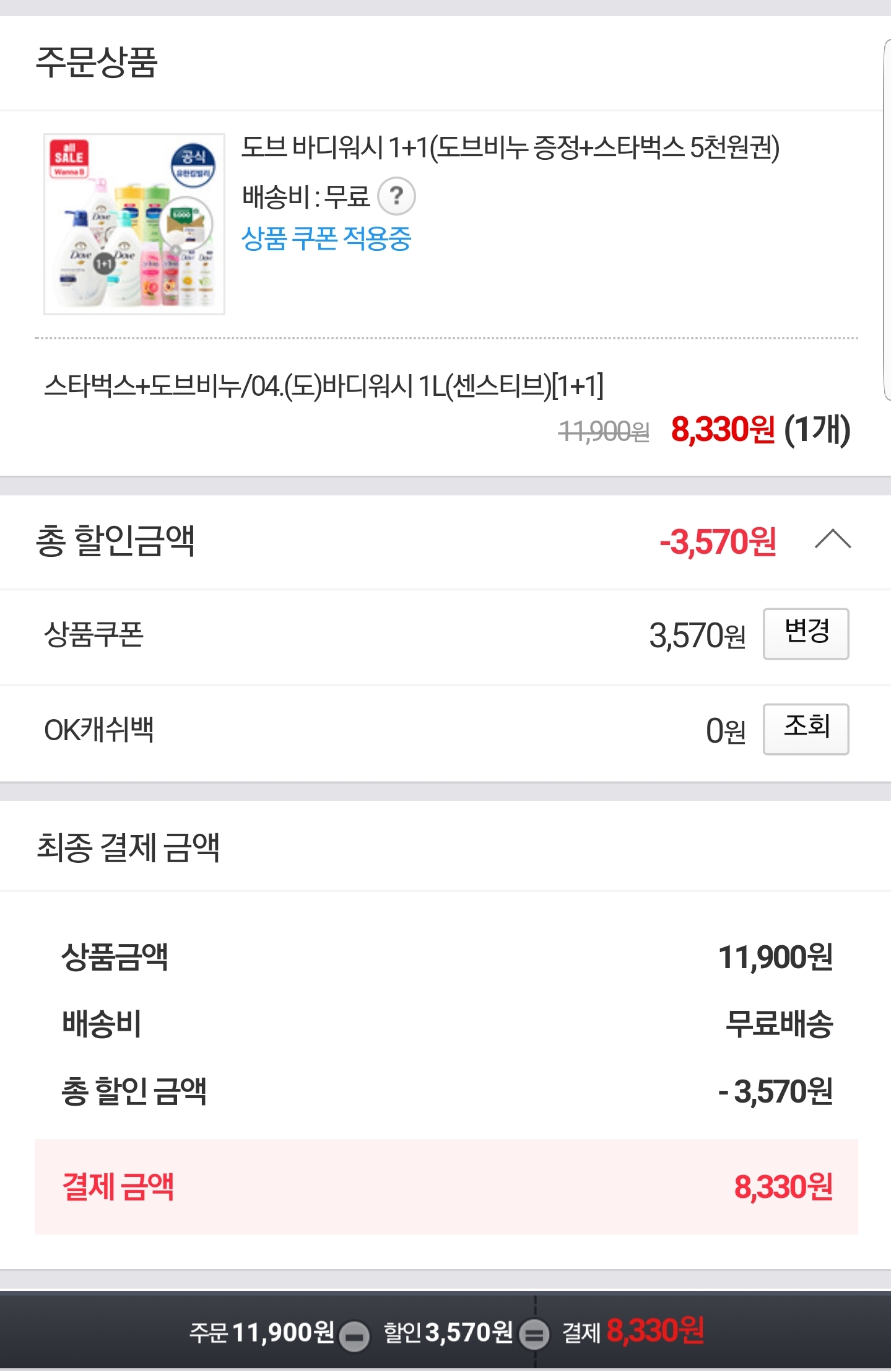Image resolution: width=891 pixels, height=1372 pixels.
Task: Collapse the 총 할인금액 section arrow
Action: click(833, 540)
